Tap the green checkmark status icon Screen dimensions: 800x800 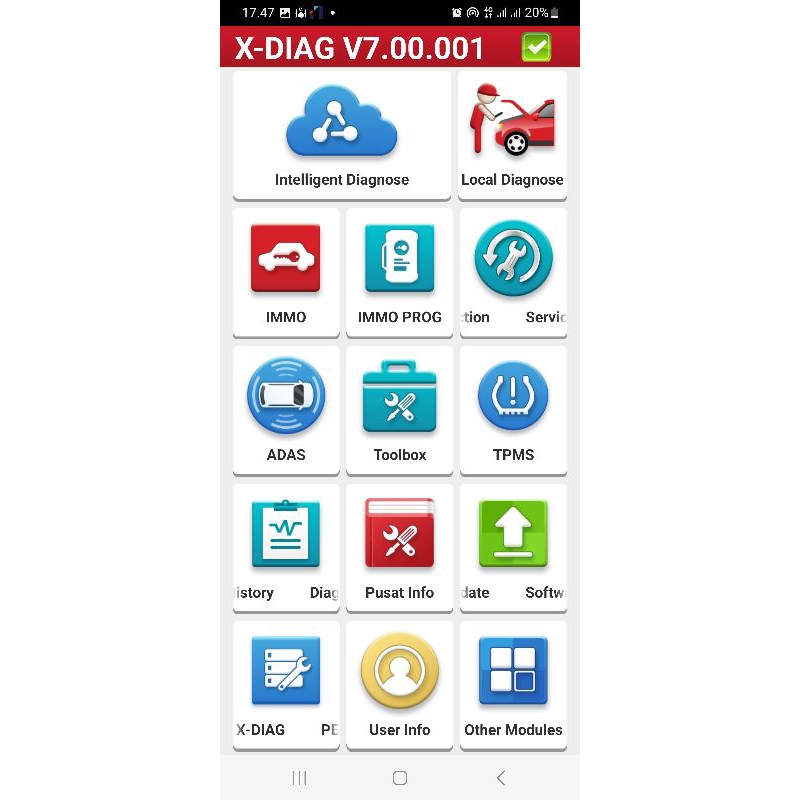pyautogui.click(x=536, y=48)
